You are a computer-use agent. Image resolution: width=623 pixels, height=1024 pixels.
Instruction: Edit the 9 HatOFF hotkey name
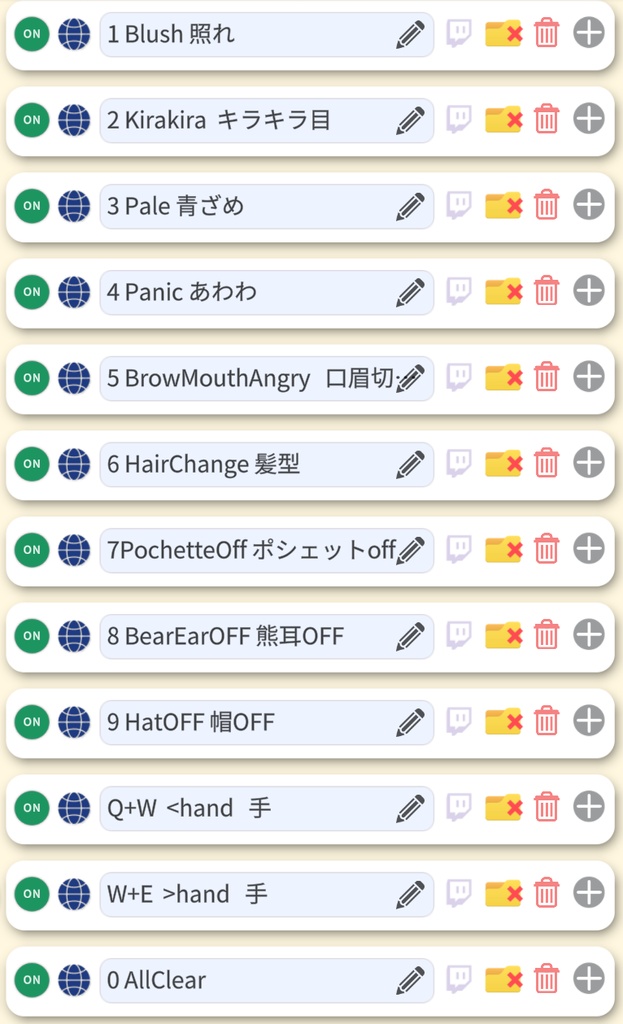[410, 722]
